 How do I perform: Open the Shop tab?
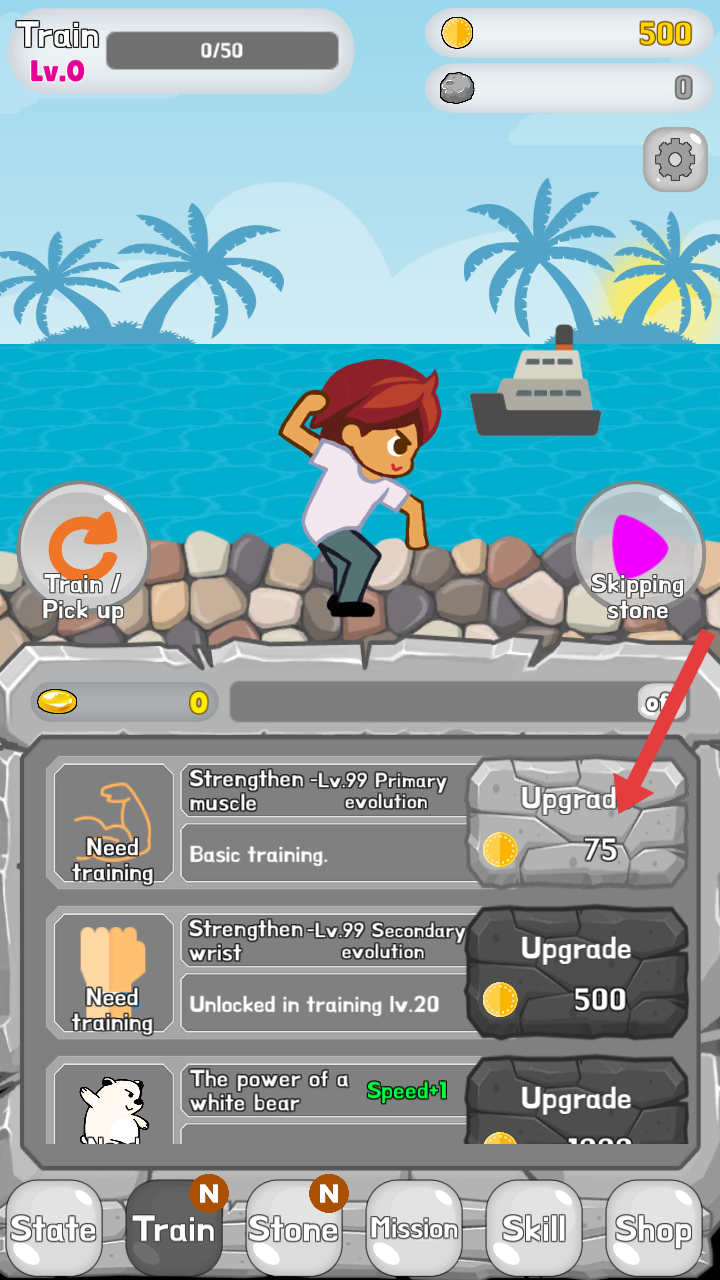click(653, 1229)
